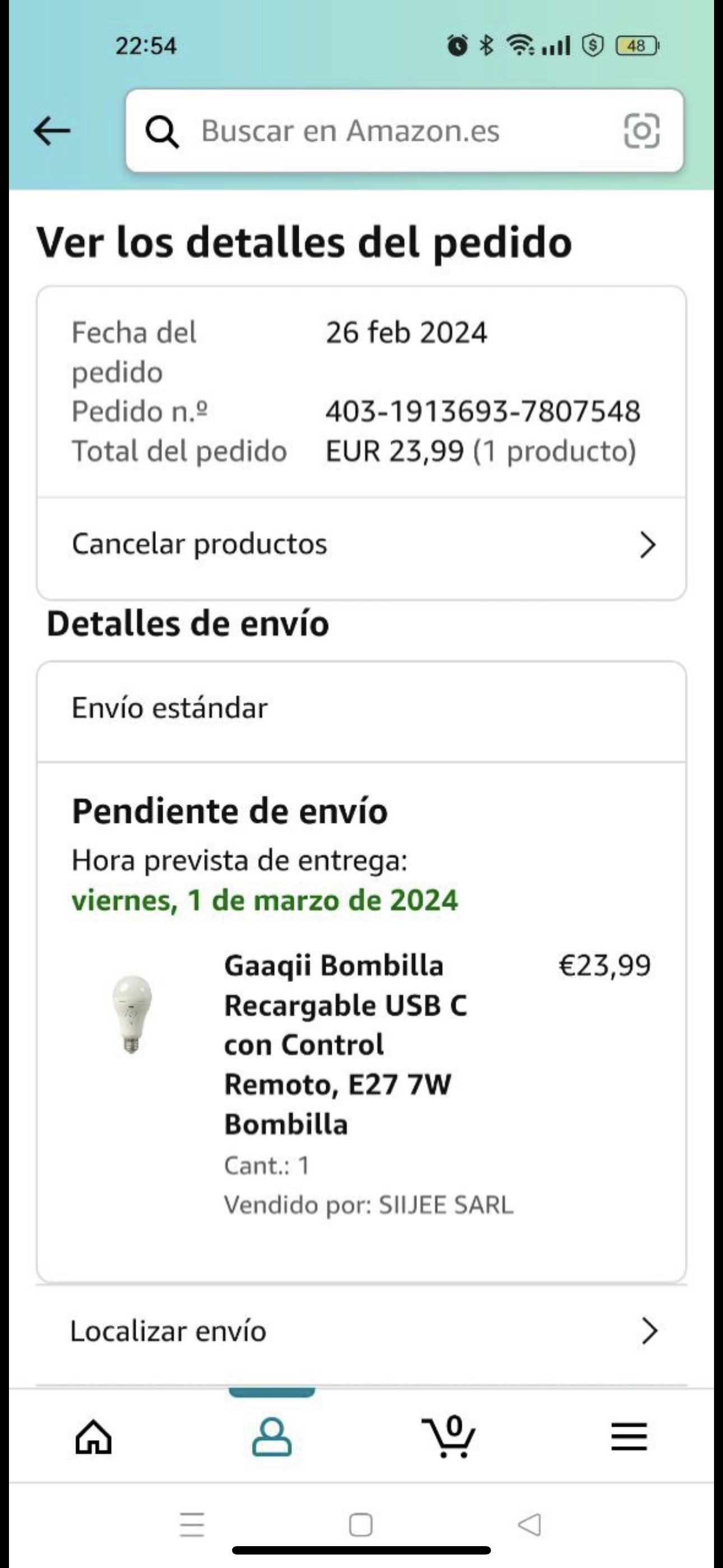This screenshot has height=1568, width=723.
Task: Open the shopping cart tab
Action: coord(449,1438)
